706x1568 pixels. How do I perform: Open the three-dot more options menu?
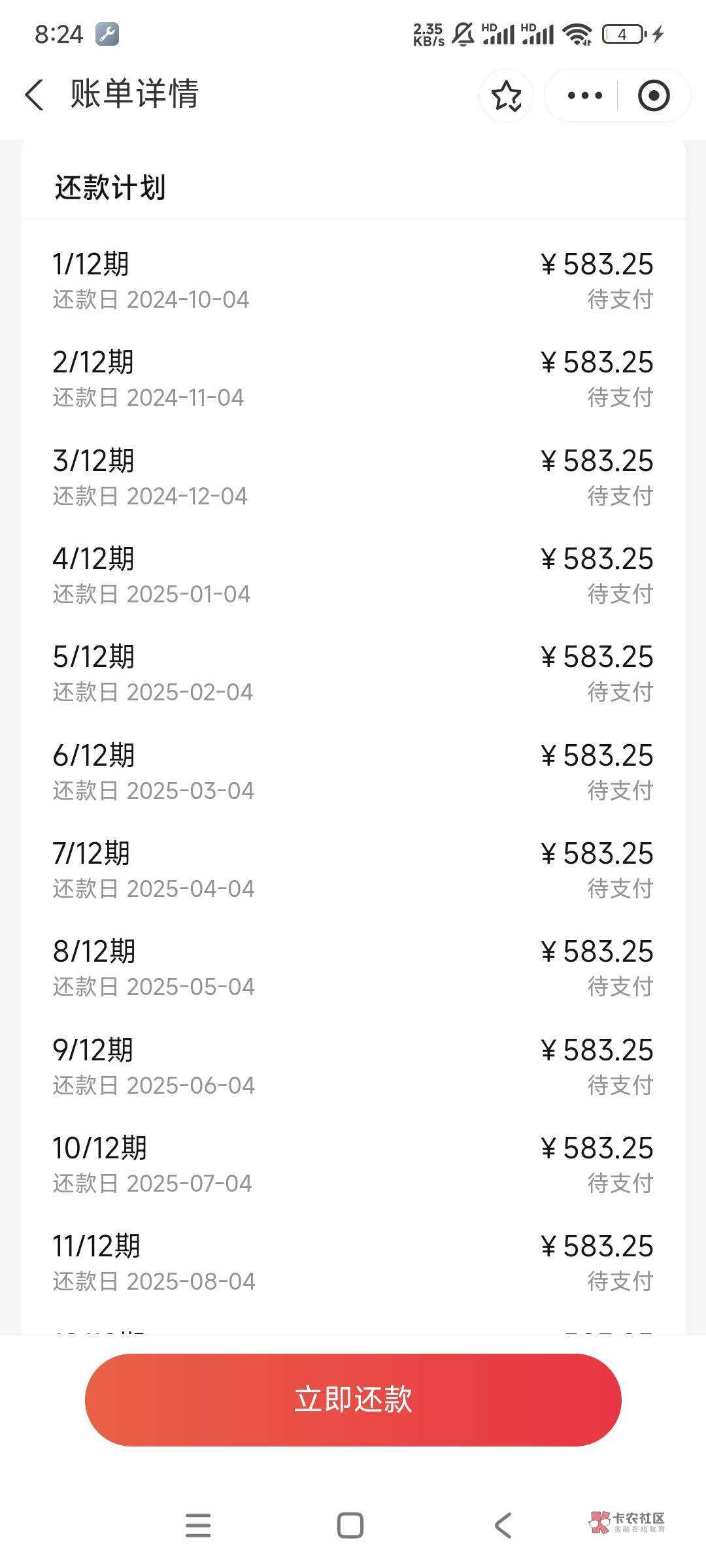point(584,95)
